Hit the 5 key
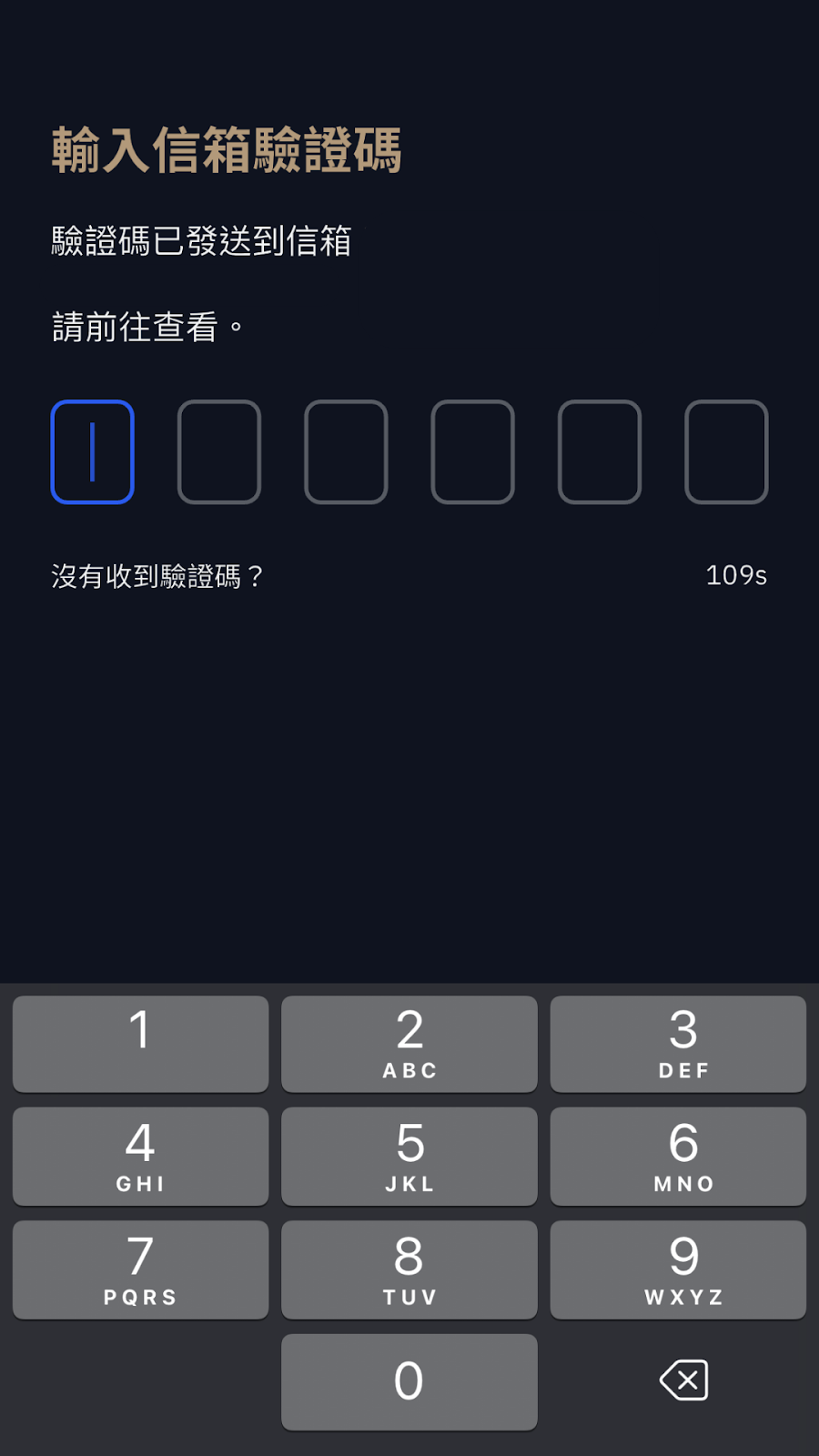 [x=409, y=1157]
